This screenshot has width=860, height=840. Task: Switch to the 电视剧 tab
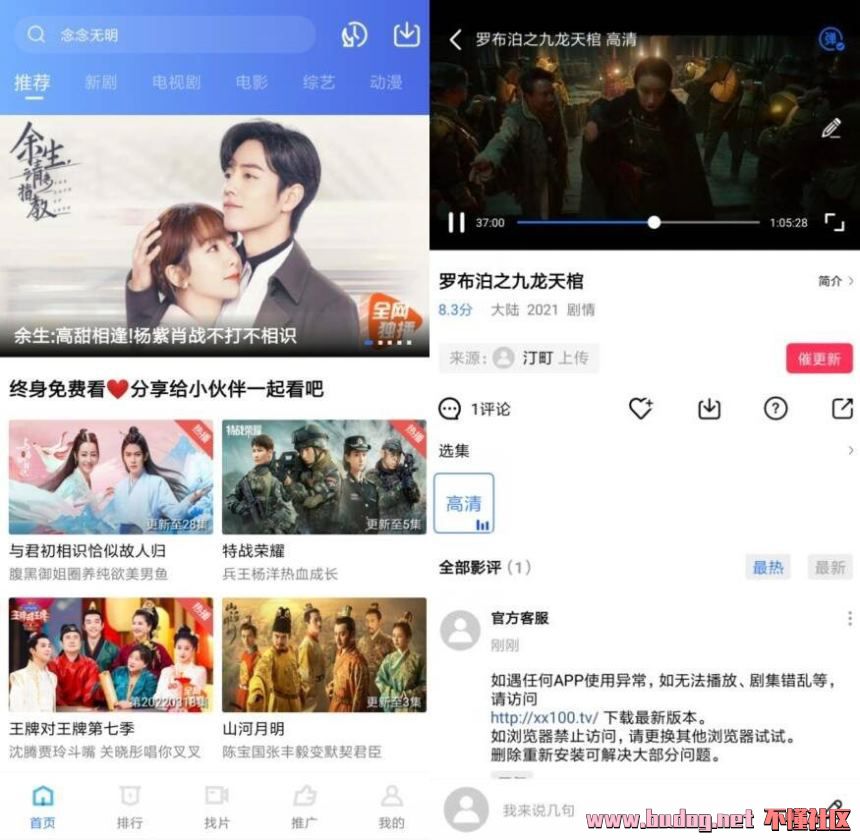[175, 82]
